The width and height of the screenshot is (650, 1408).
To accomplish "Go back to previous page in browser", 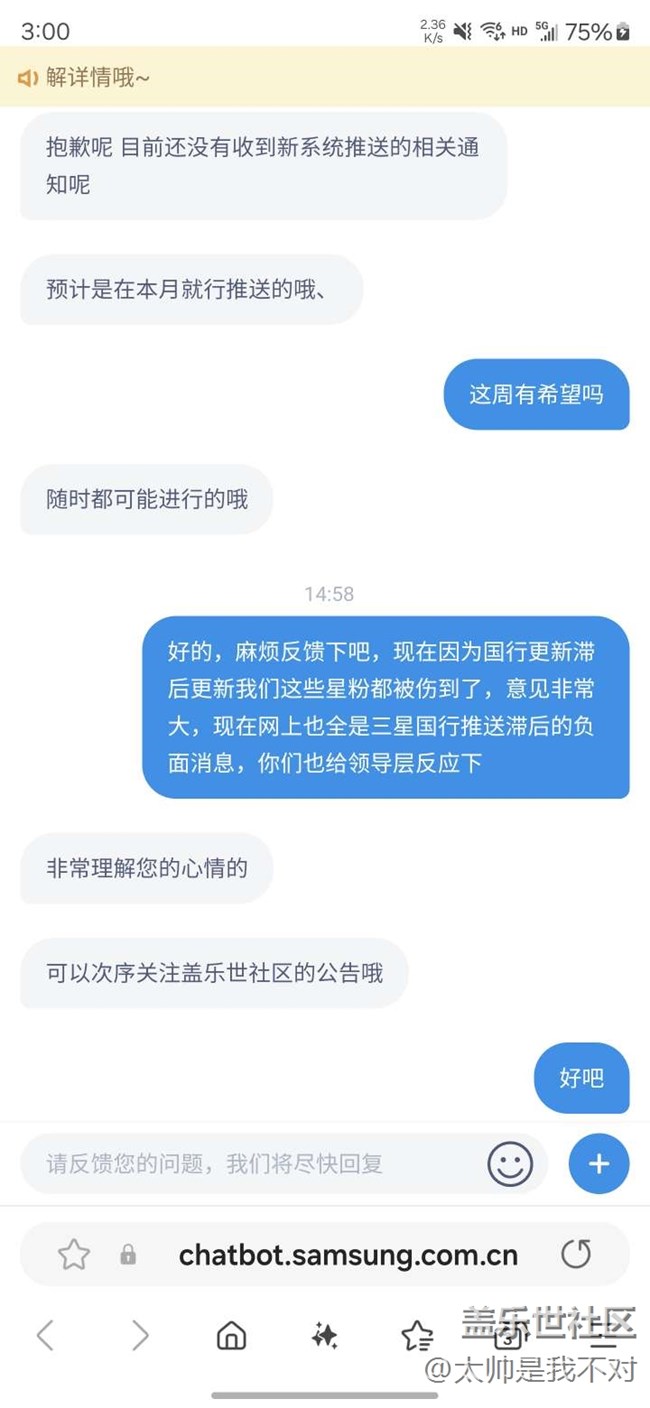I will (x=45, y=1335).
